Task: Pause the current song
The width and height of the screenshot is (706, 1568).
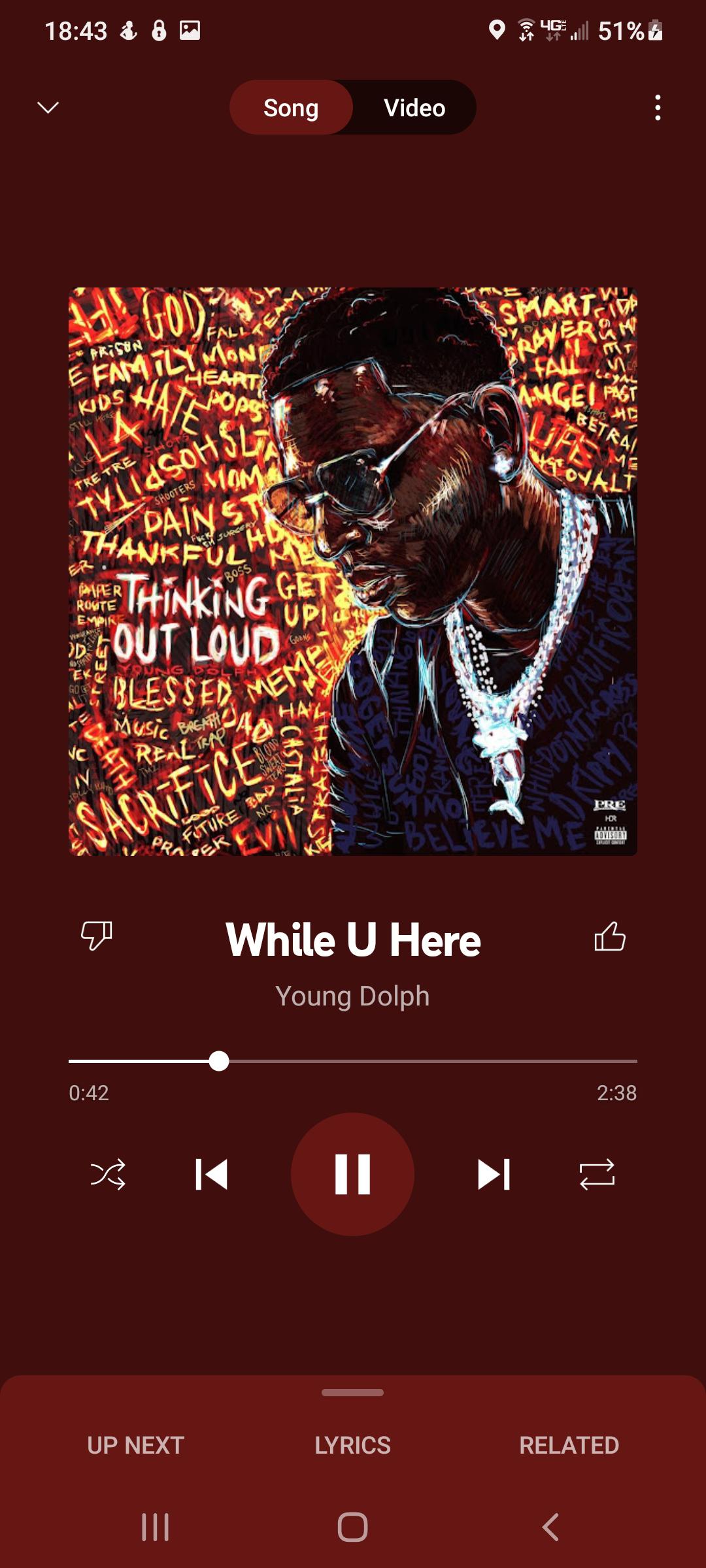Action: pyautogui.click(x=352, y=1174)
